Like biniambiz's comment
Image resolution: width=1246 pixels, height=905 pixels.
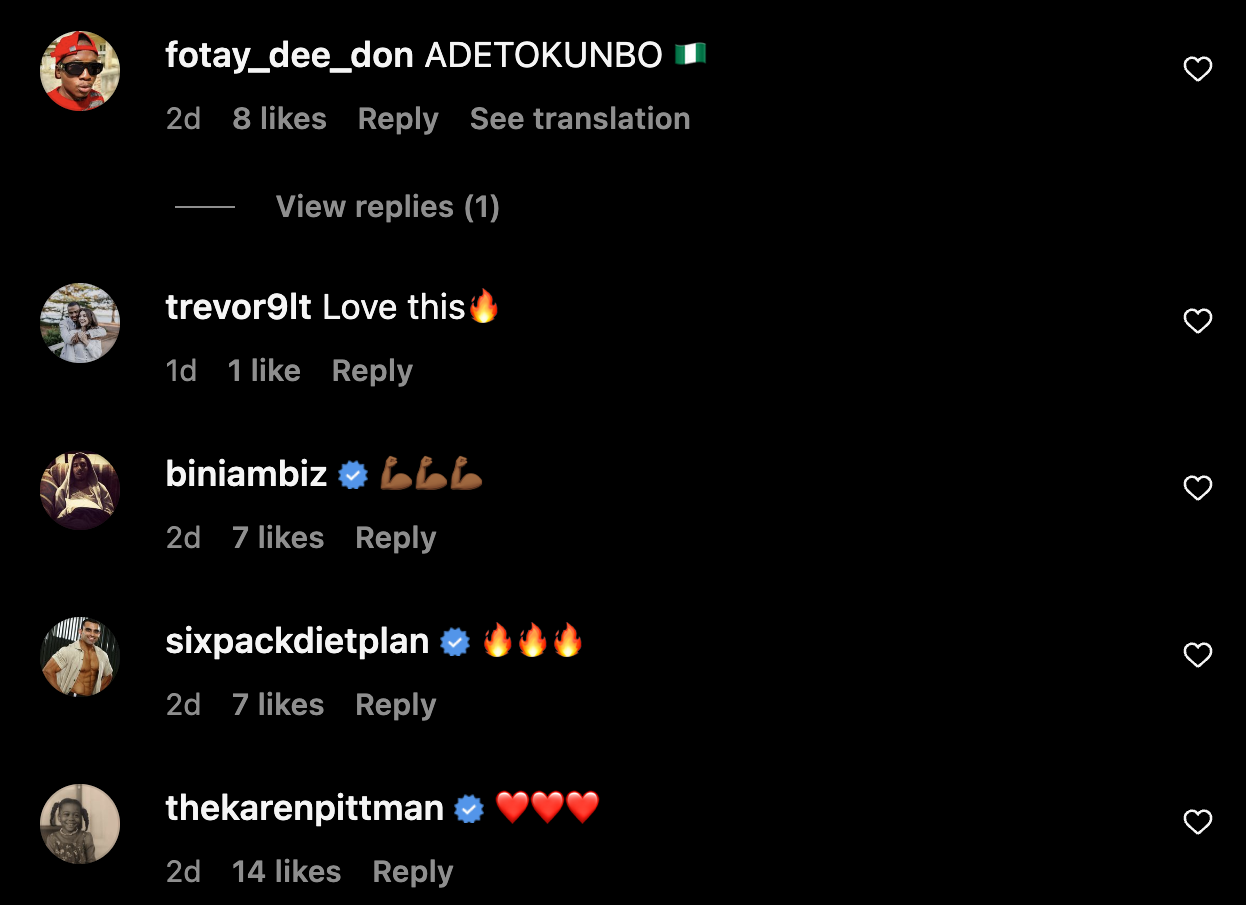click(1197, 488)
